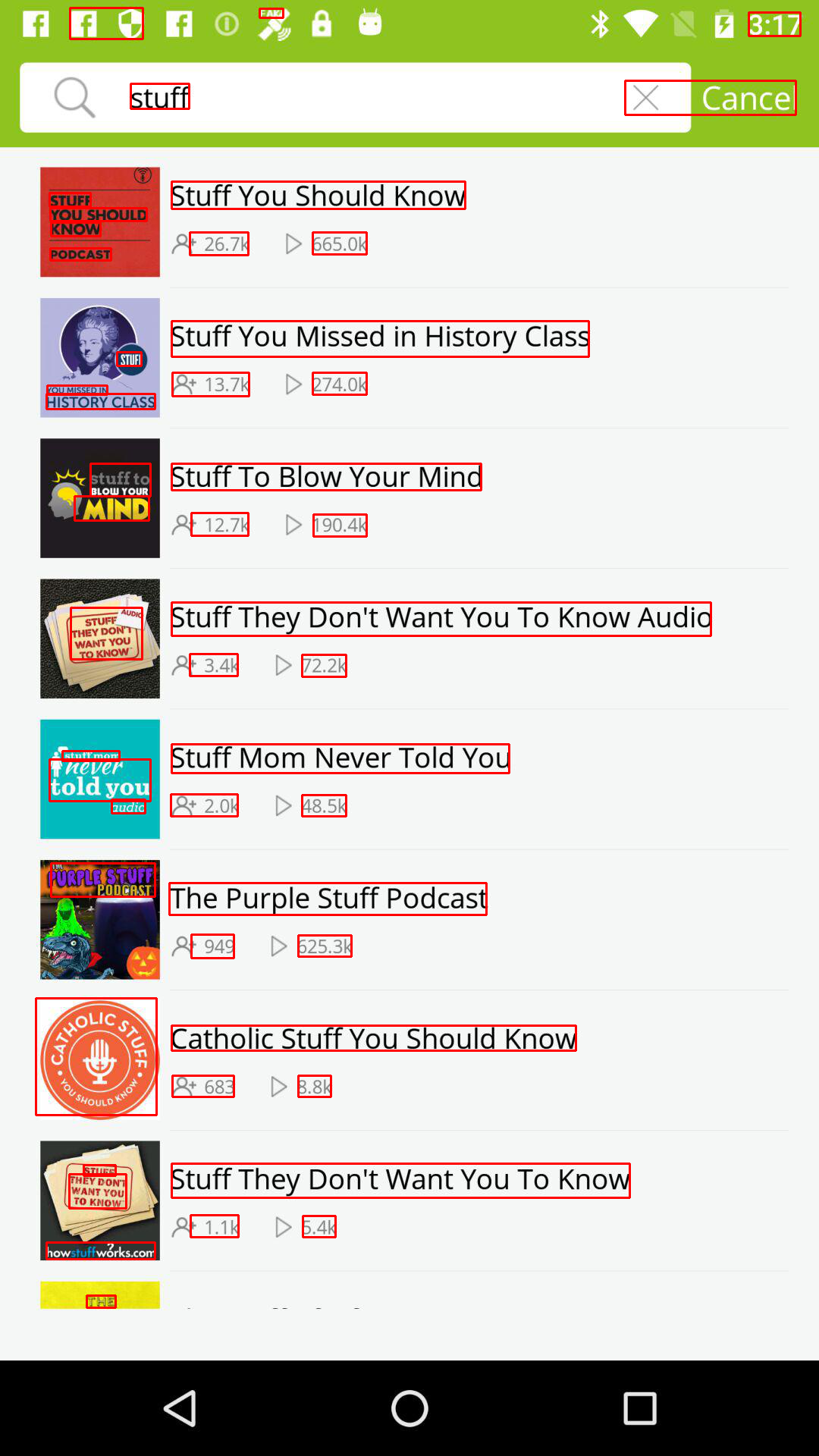Clear the search text with the X
819x1456 pixels.
pos(647,98)
